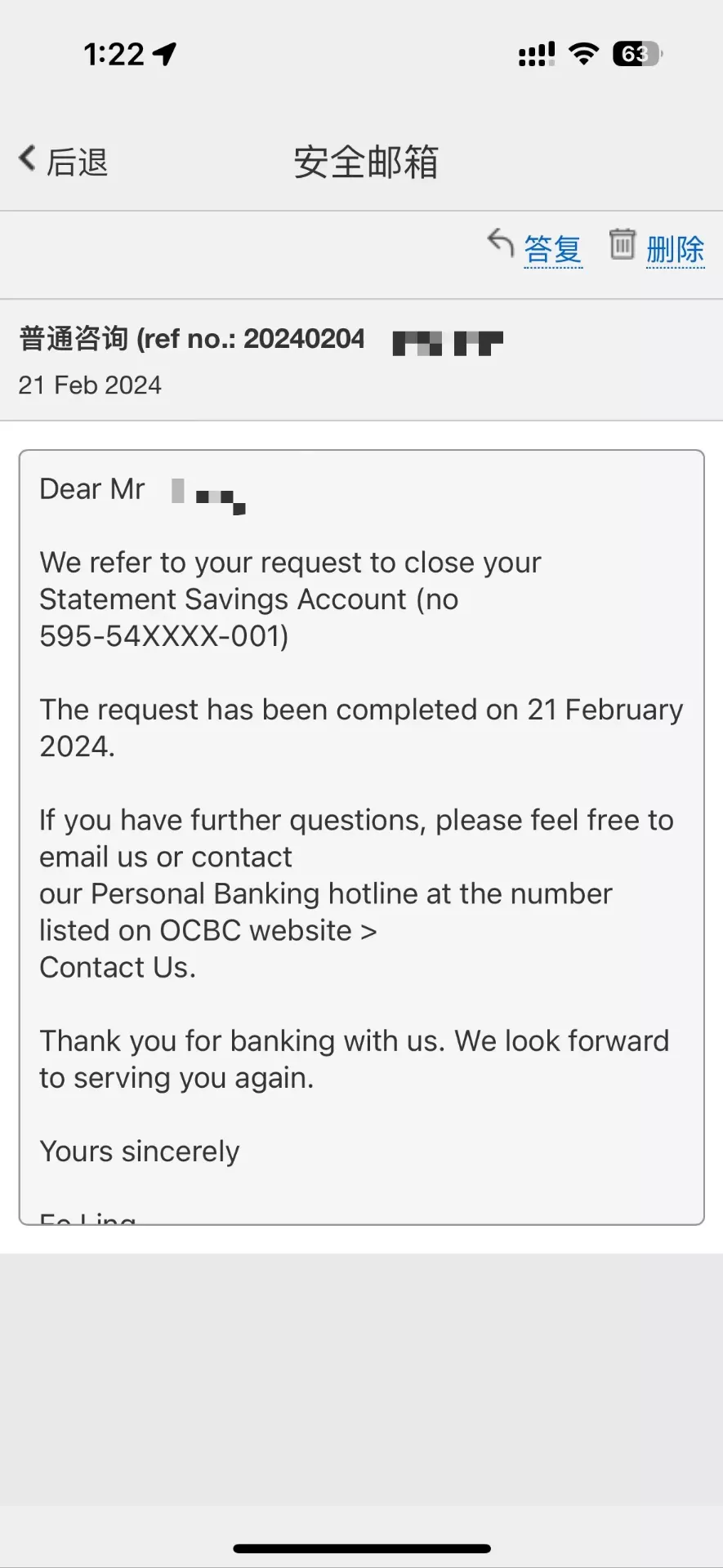Reply to this message via 答复

pyautogui.click(x=551, y=248)
